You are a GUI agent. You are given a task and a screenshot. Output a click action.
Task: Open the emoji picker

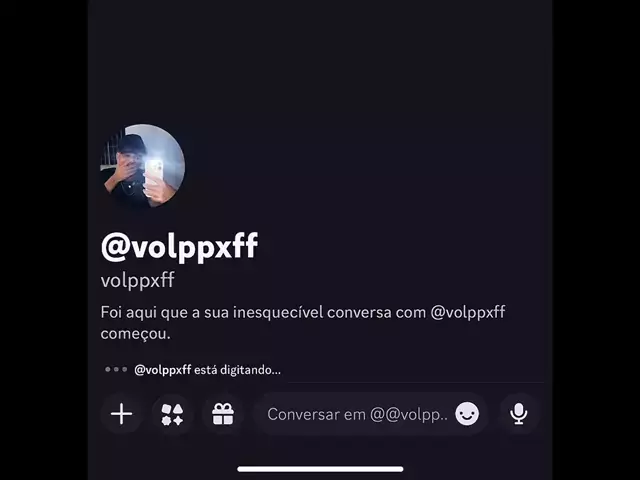pyautogui.click(x=467, y=414)
